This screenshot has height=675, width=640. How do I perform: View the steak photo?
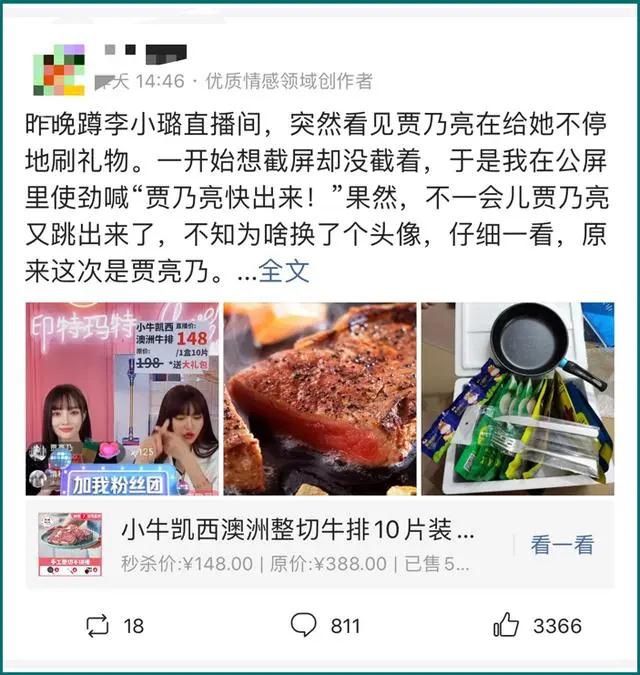(x=319, y=398)
